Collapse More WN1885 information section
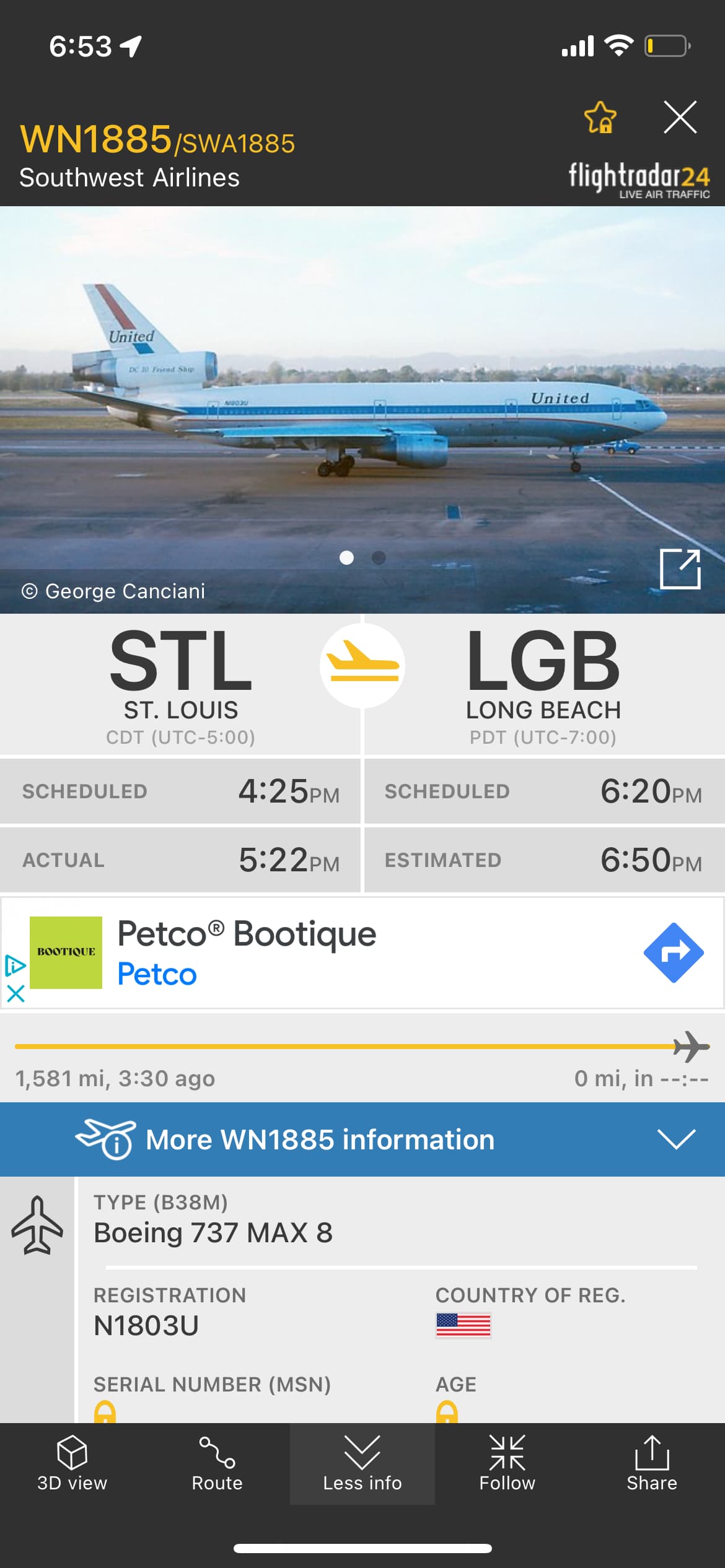Screen dimensions: 725x1568 (675, 1139)
